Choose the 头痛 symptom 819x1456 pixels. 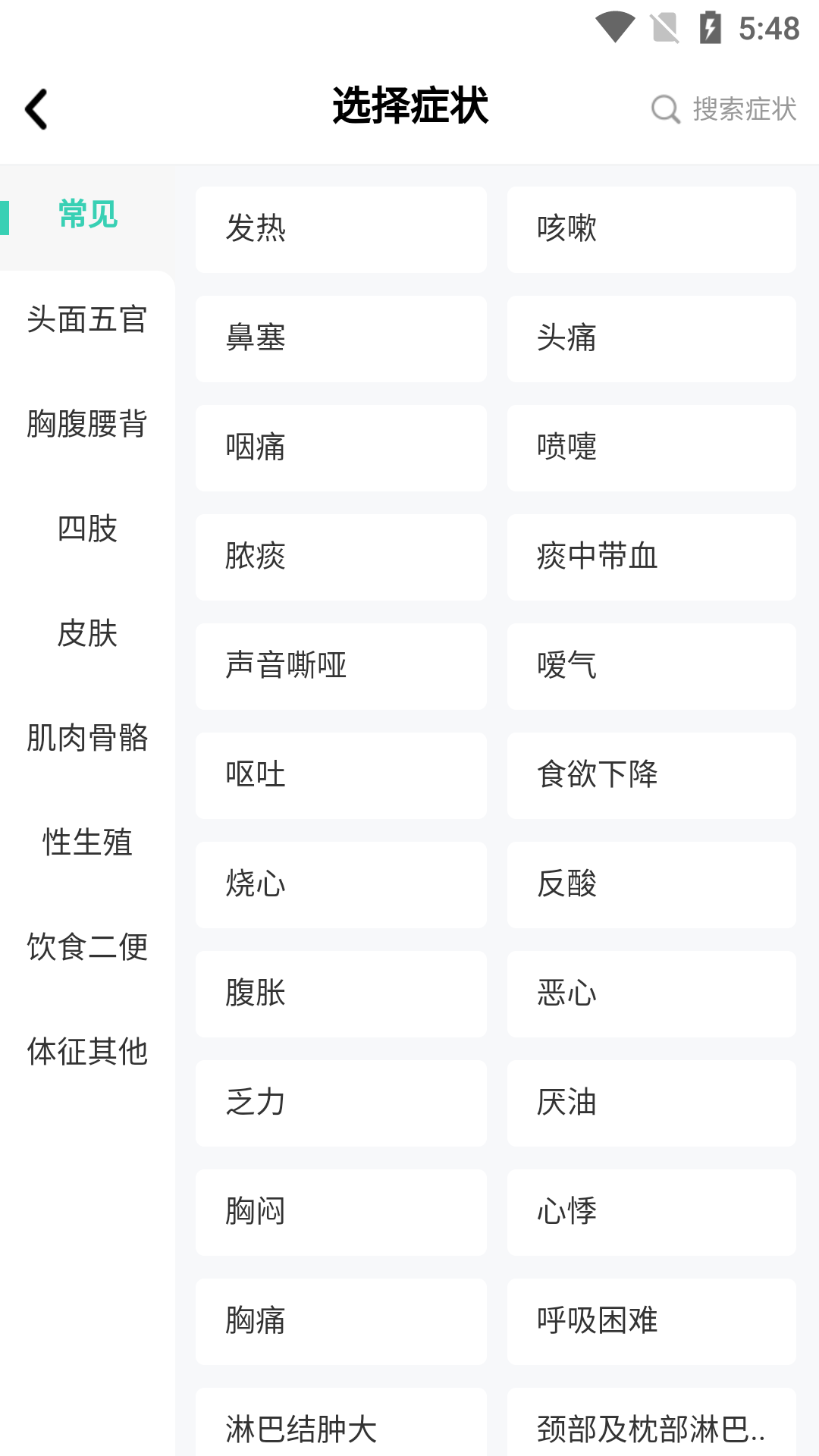(x=651, y=338)
